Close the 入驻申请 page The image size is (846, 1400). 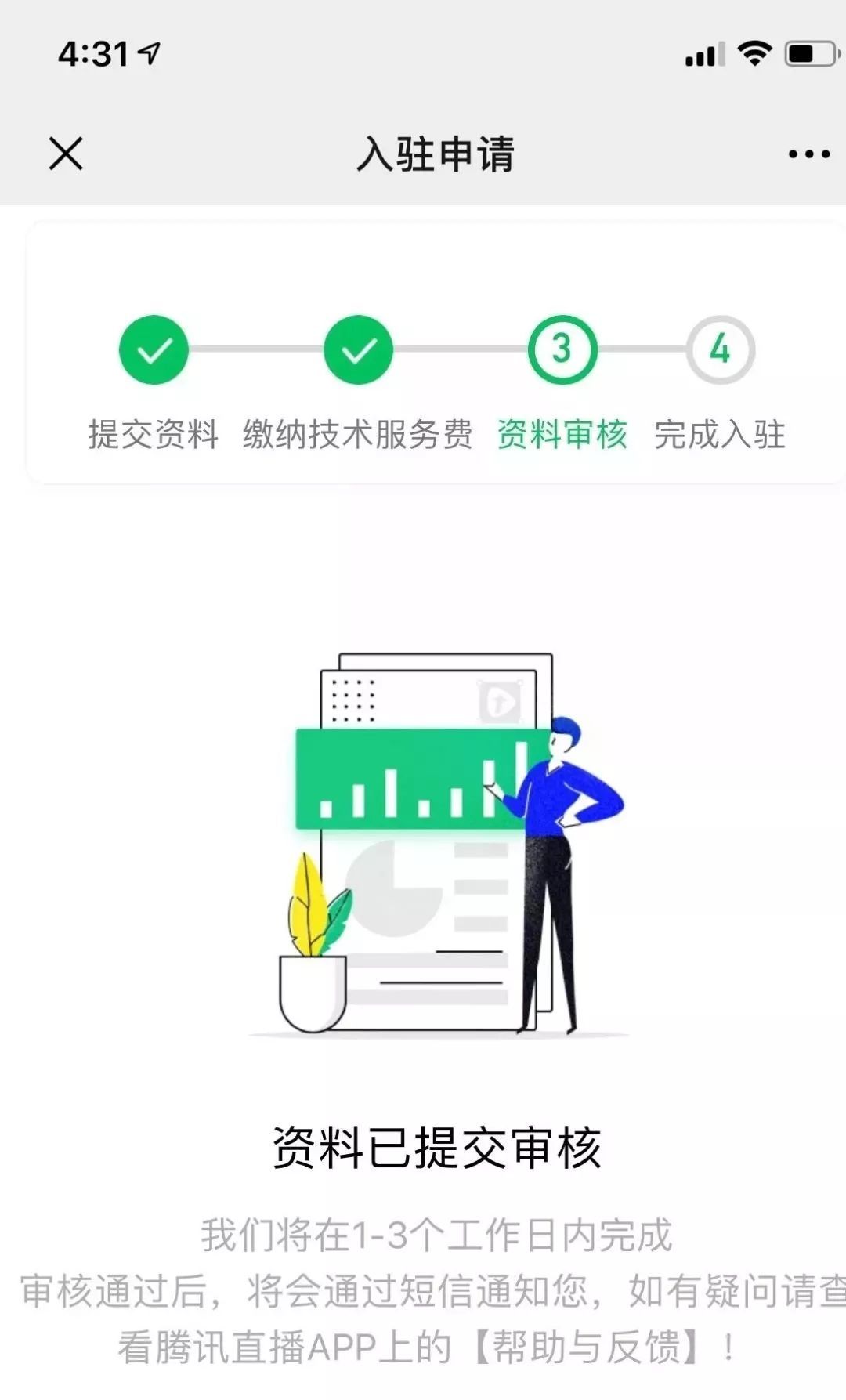(66, 154)
